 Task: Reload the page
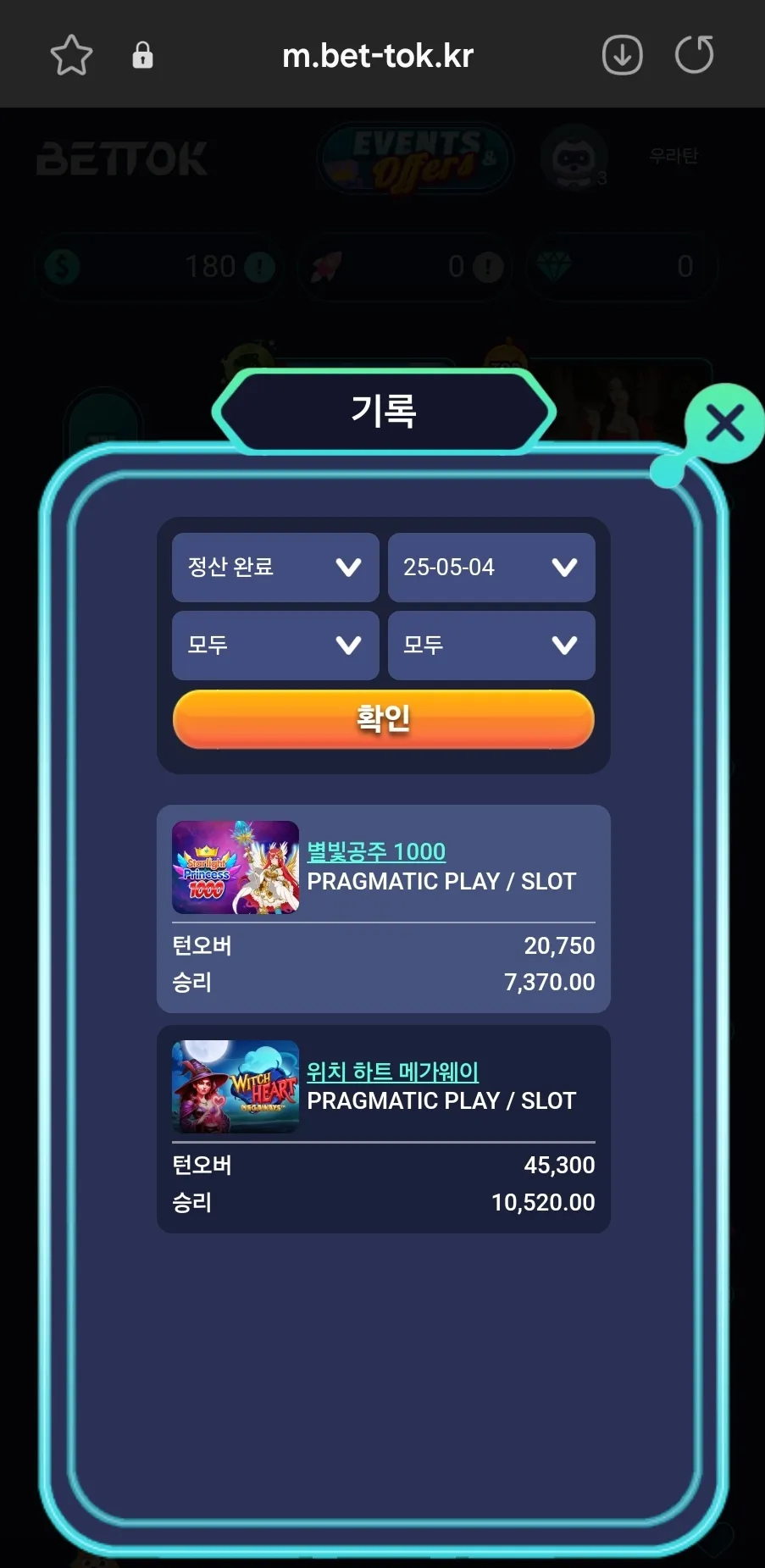pyautogui.click(x=694, y=55)
